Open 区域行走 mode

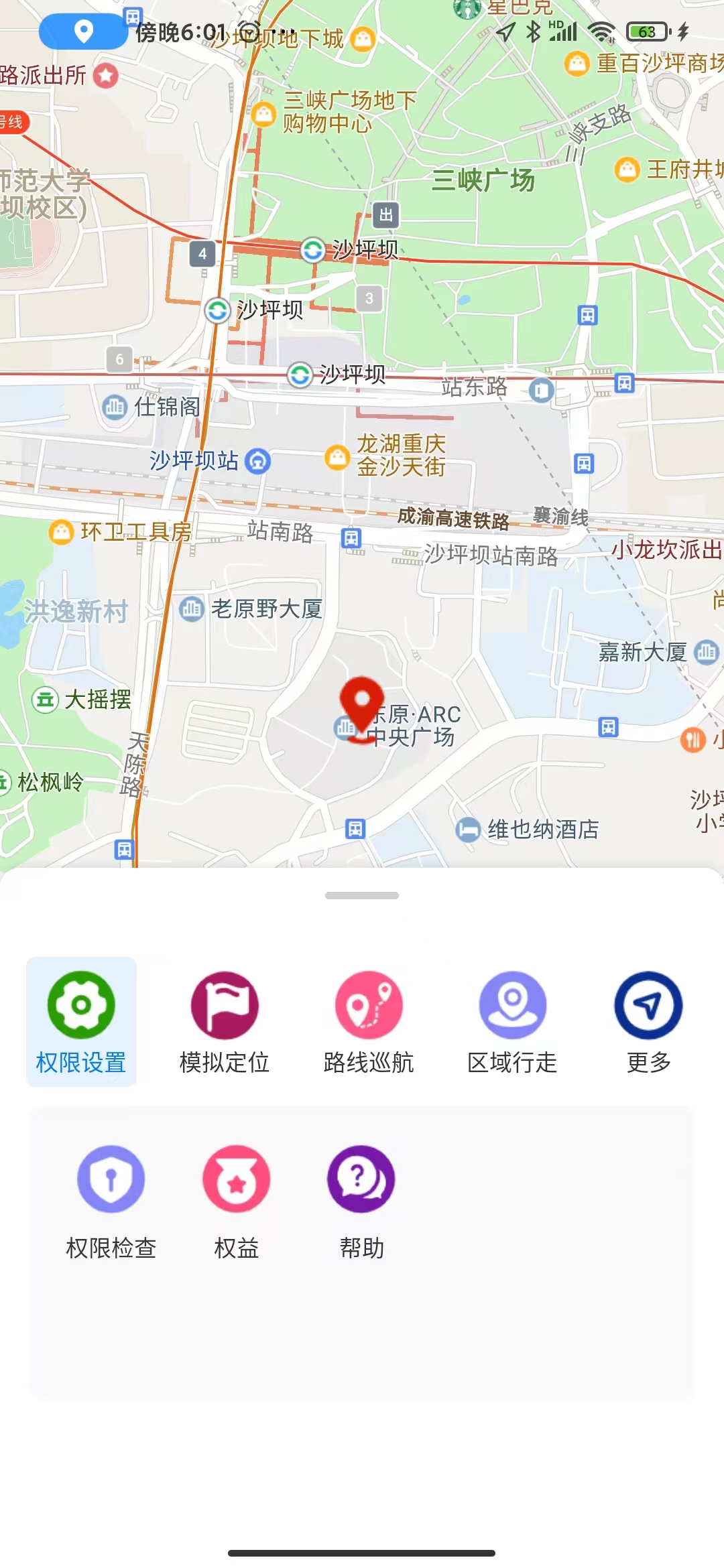tap(512, 1021)
